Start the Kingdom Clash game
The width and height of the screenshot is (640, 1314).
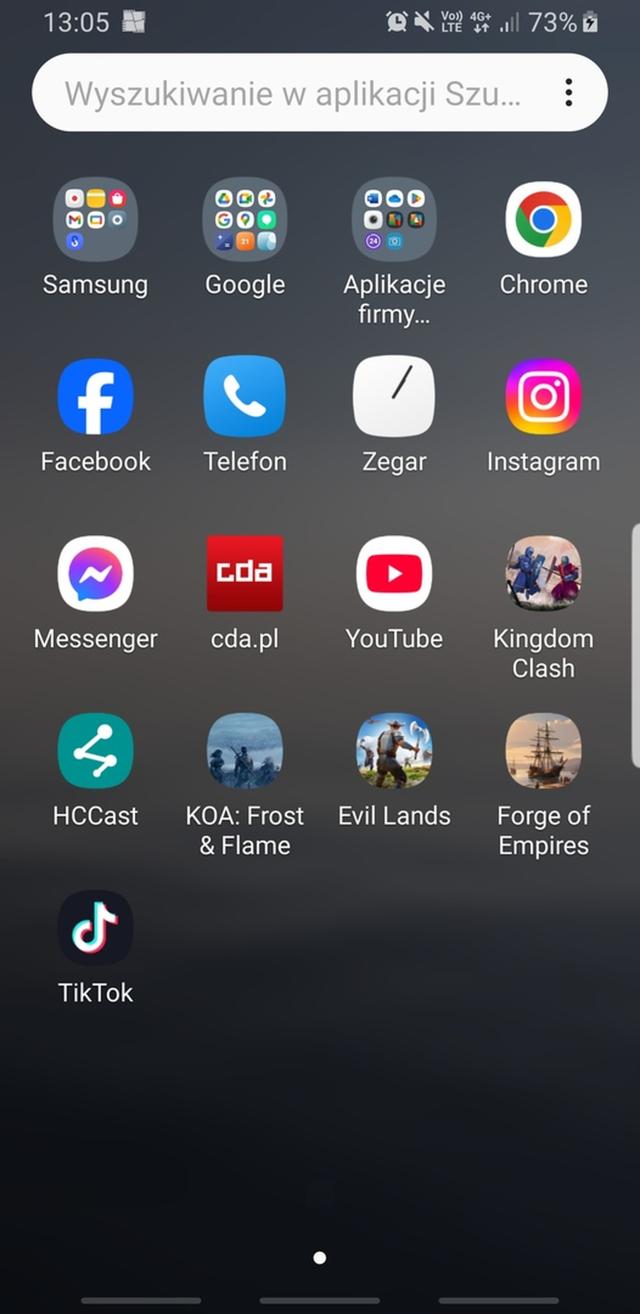pos(543,574)
